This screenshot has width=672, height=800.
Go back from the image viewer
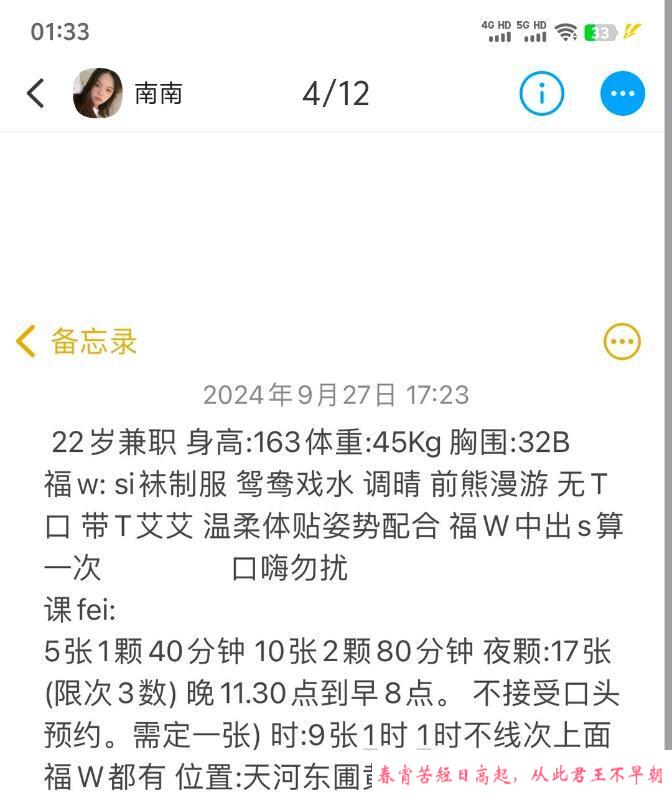(36, 93)
